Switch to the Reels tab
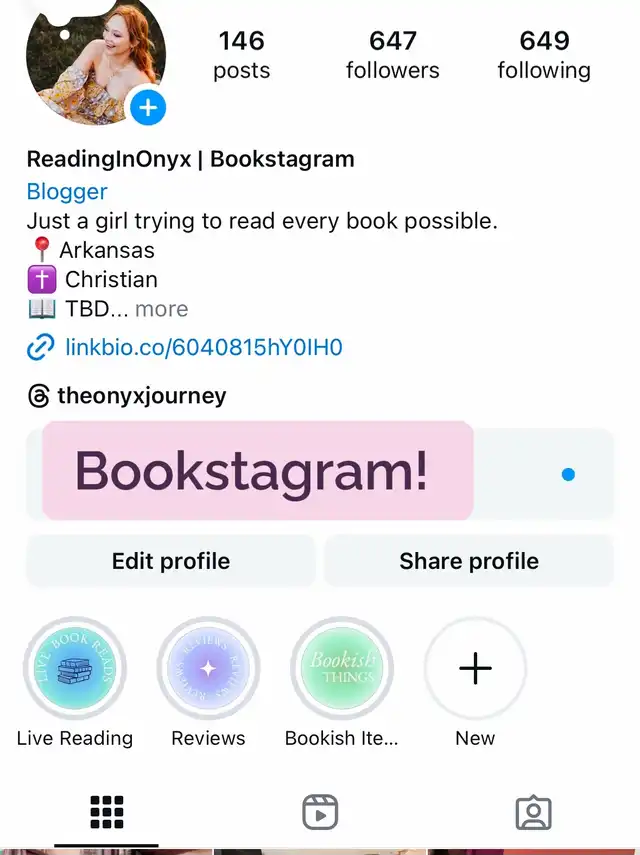The width and height of the screenshot is (640, 855). tap(320, 812)
